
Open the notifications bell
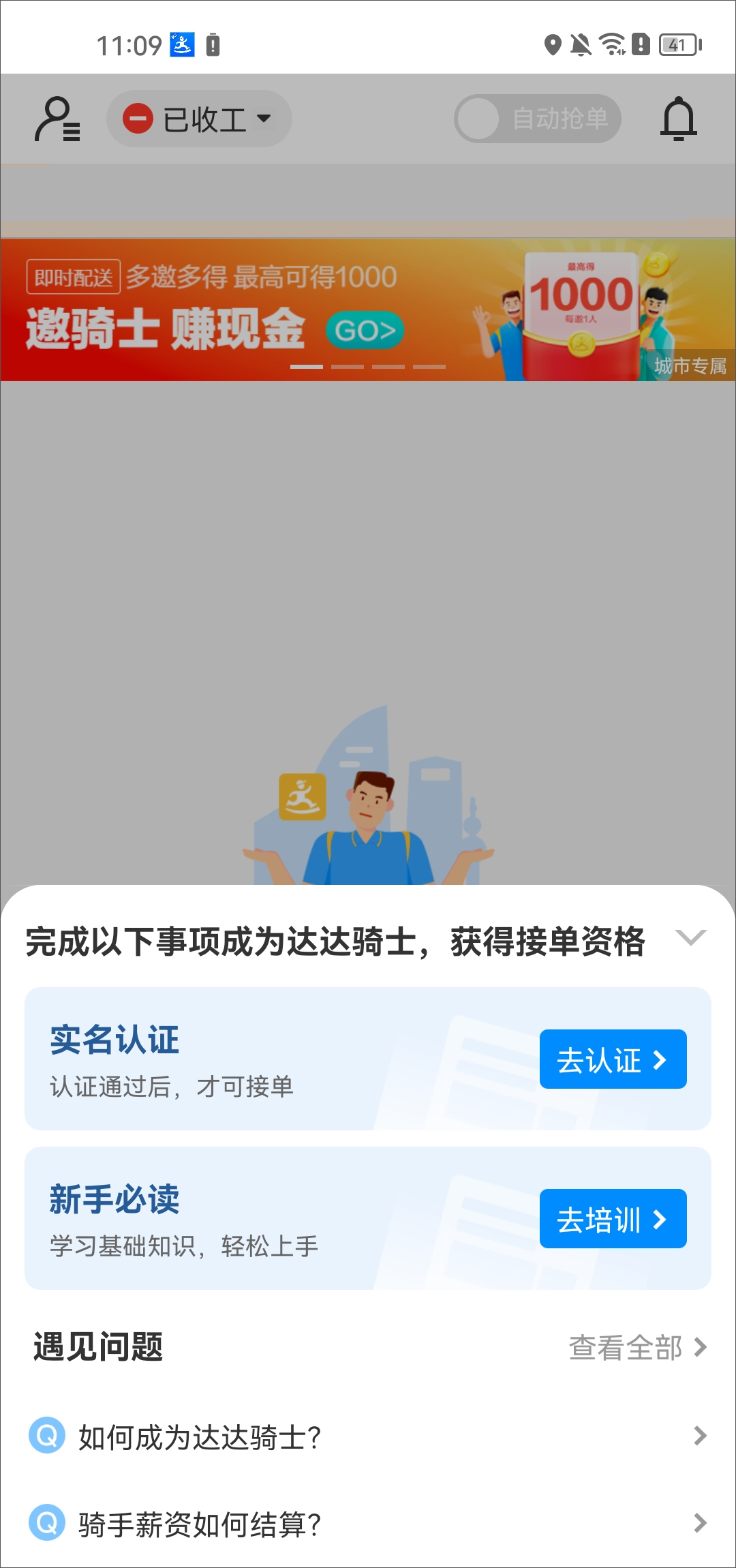point(679,119)
